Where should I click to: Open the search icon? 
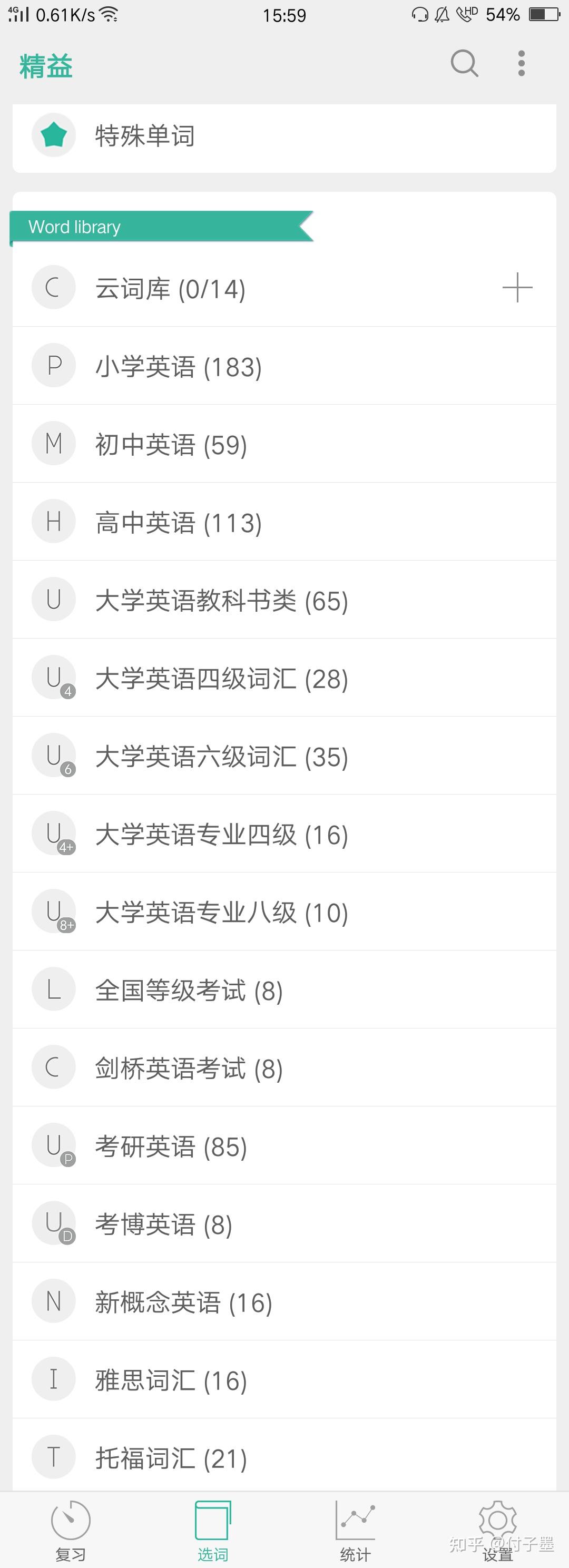pyautogui.click(x=464, y=63)
